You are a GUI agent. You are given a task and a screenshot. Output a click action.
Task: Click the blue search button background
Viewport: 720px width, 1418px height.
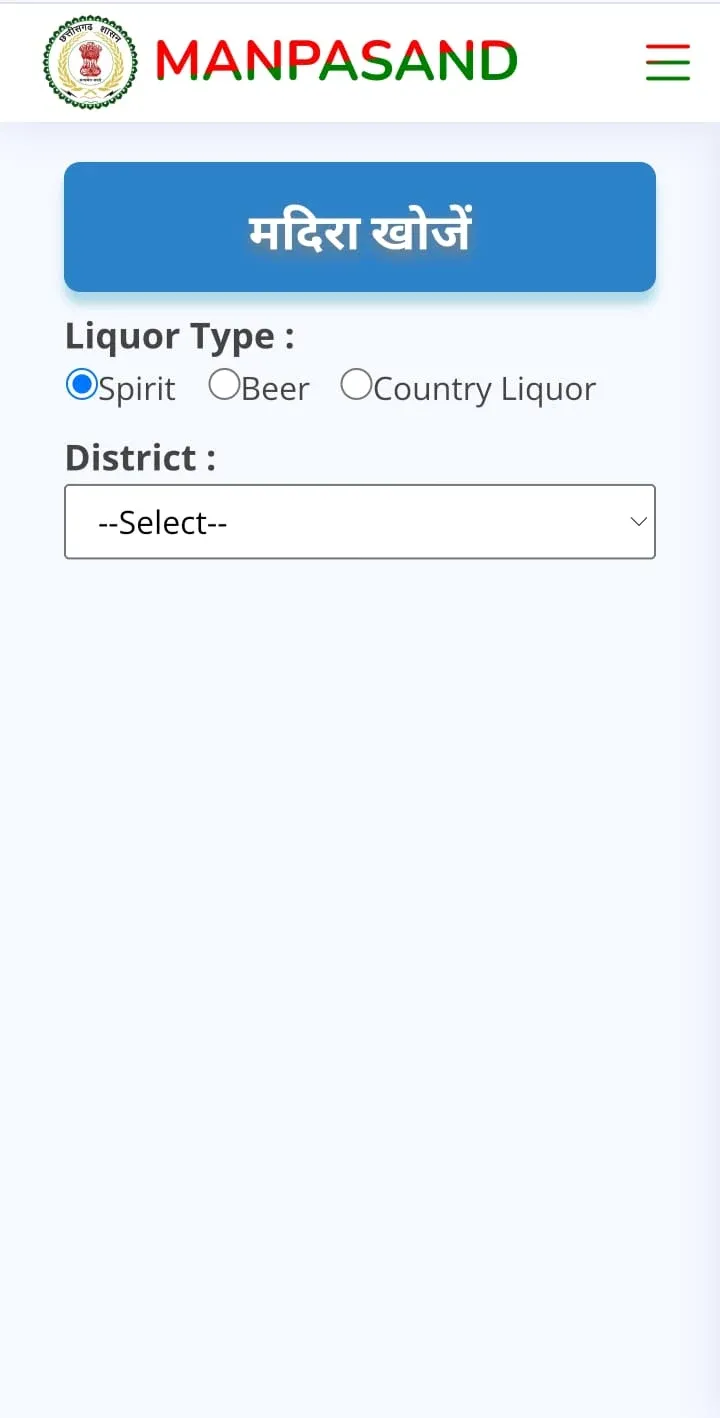tap(360, 227)
